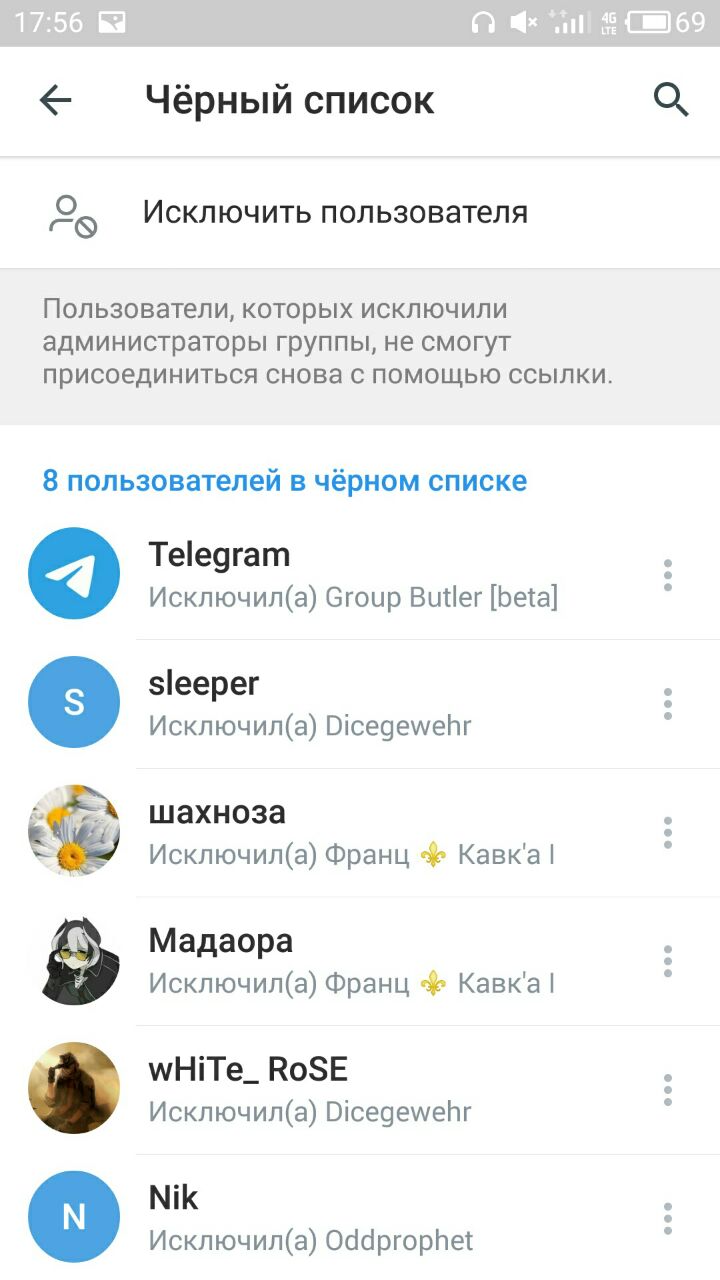View the sleeper user entry
This screenshot has height=1280, width=720.
click(350, 703)
